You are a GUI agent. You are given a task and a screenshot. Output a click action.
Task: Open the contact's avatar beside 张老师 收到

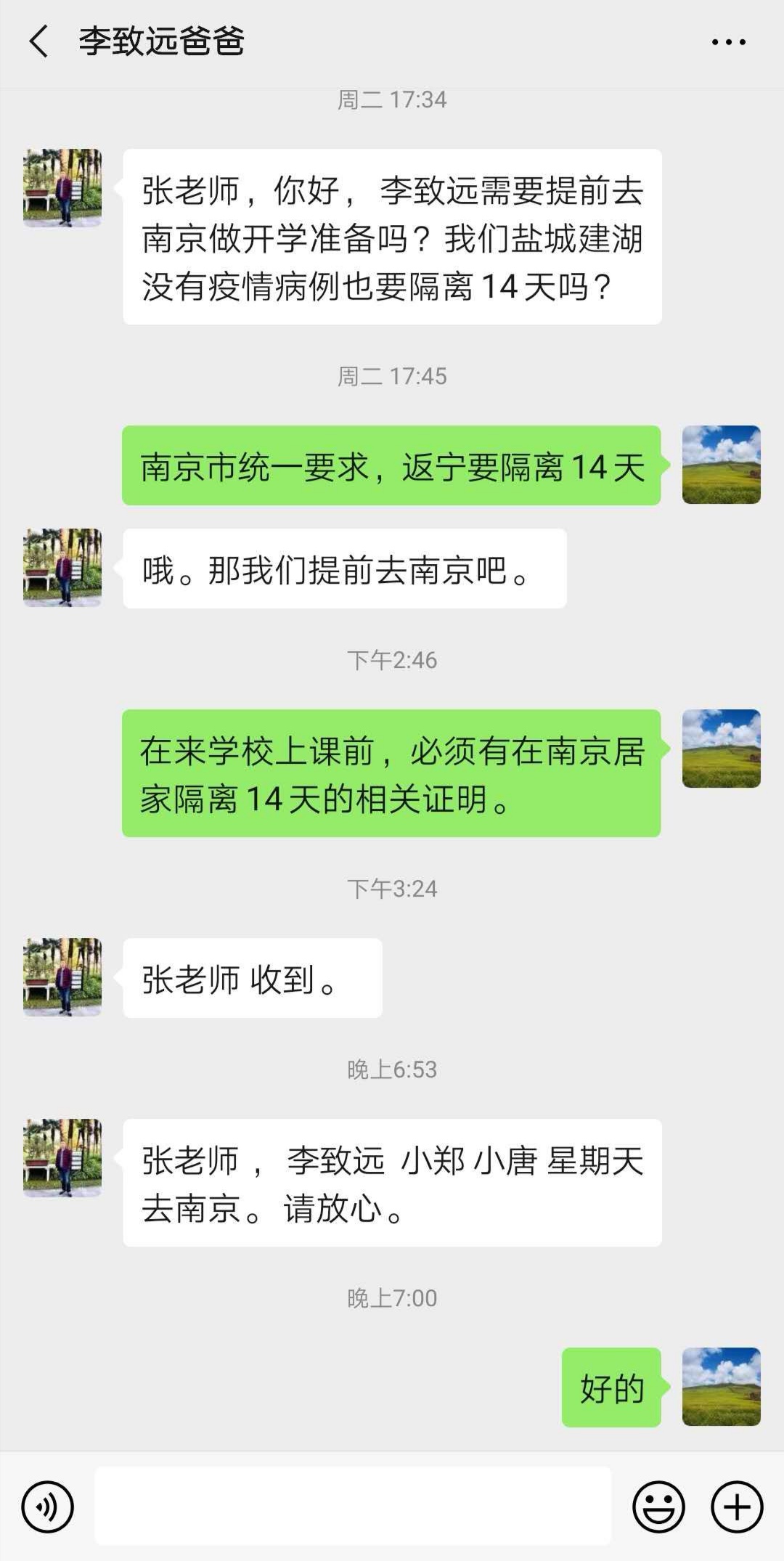62,977
